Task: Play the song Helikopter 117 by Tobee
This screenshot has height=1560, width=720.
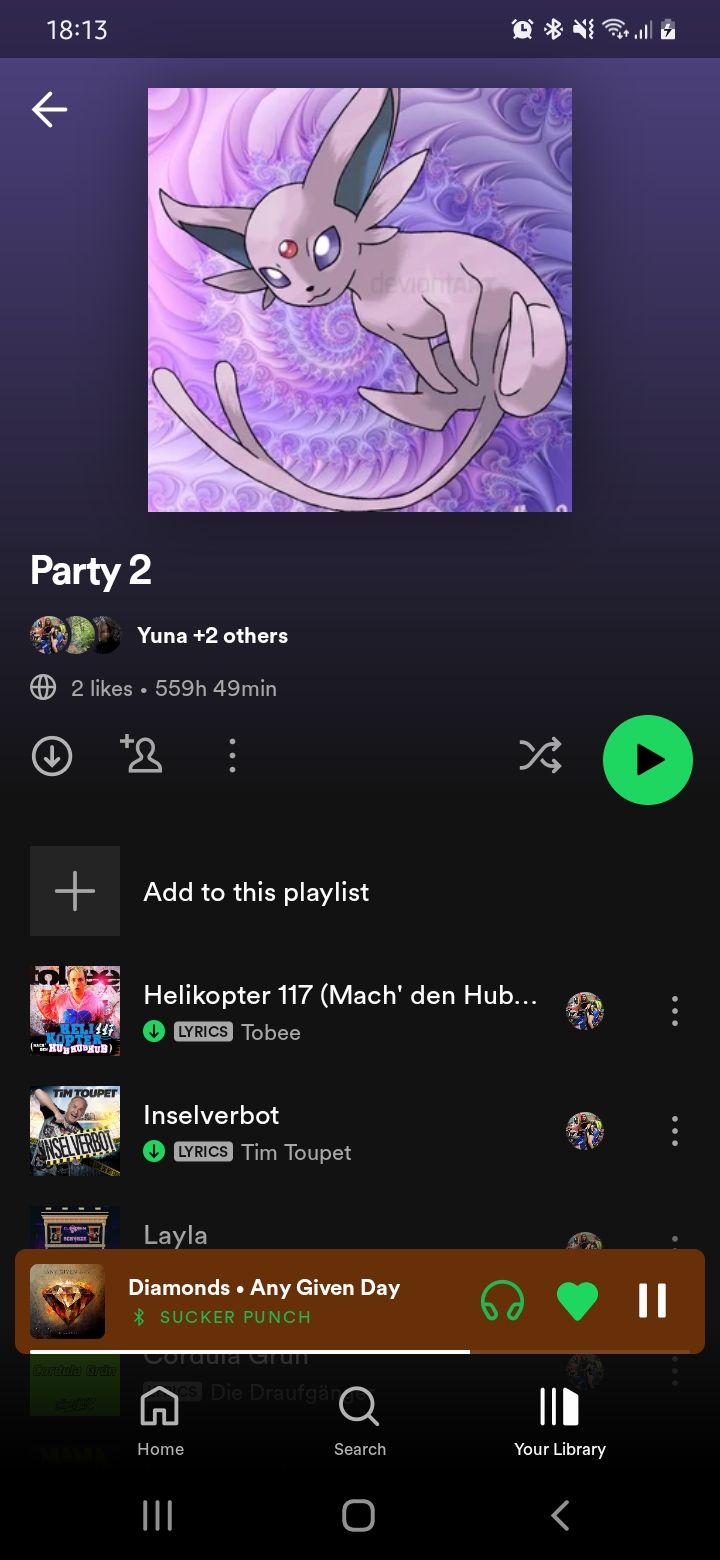Action: point(340,1010)
